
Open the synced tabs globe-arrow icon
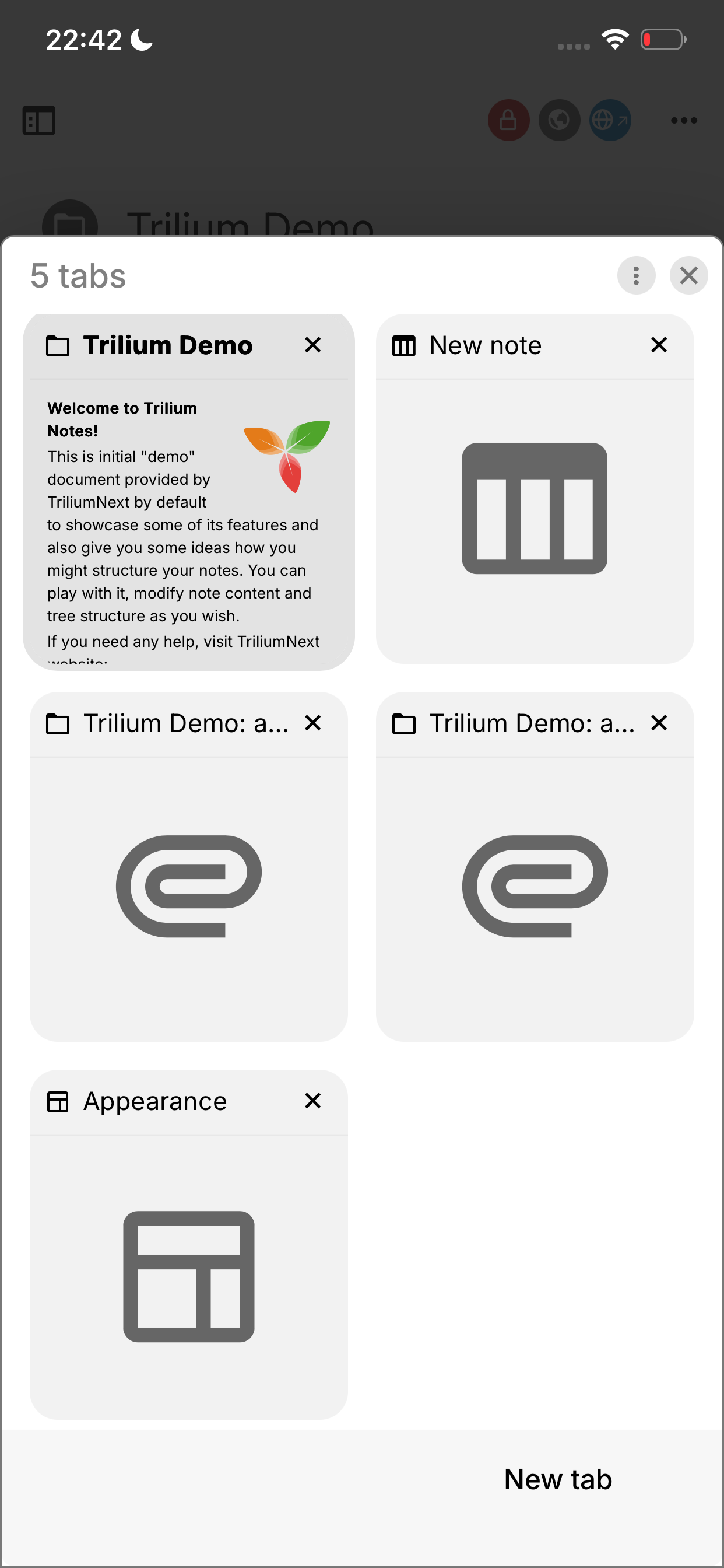tap(610, 120)
